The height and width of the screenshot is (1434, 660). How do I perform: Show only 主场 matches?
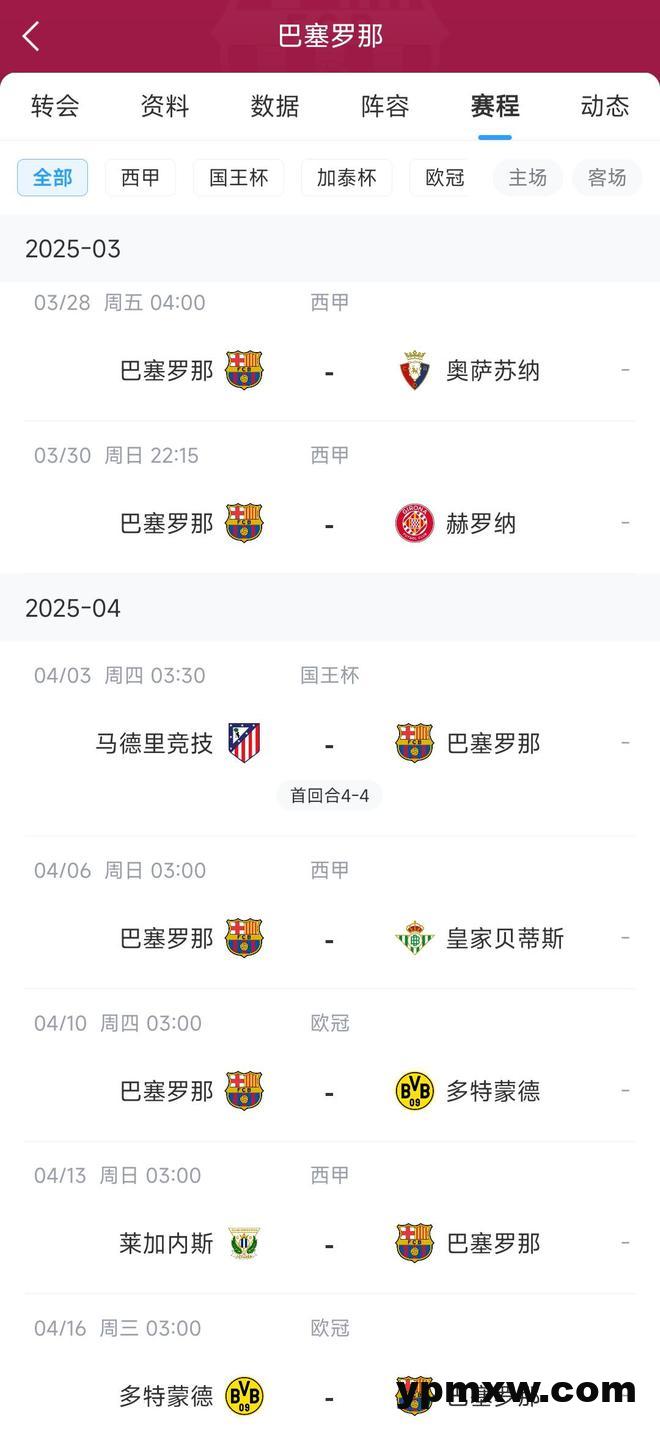click(527, 178)
